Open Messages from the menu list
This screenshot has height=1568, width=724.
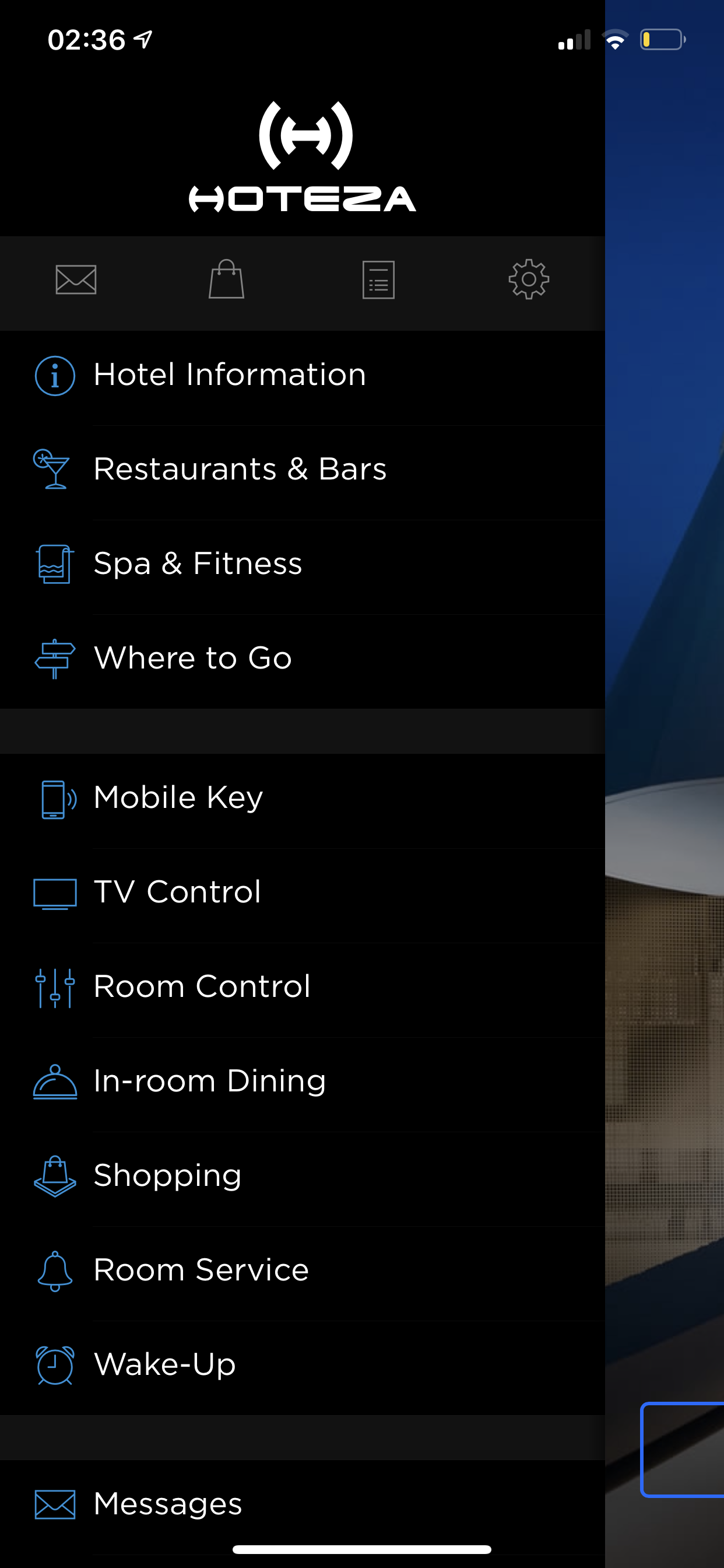pyautogui.click(x=168, y=1504)
